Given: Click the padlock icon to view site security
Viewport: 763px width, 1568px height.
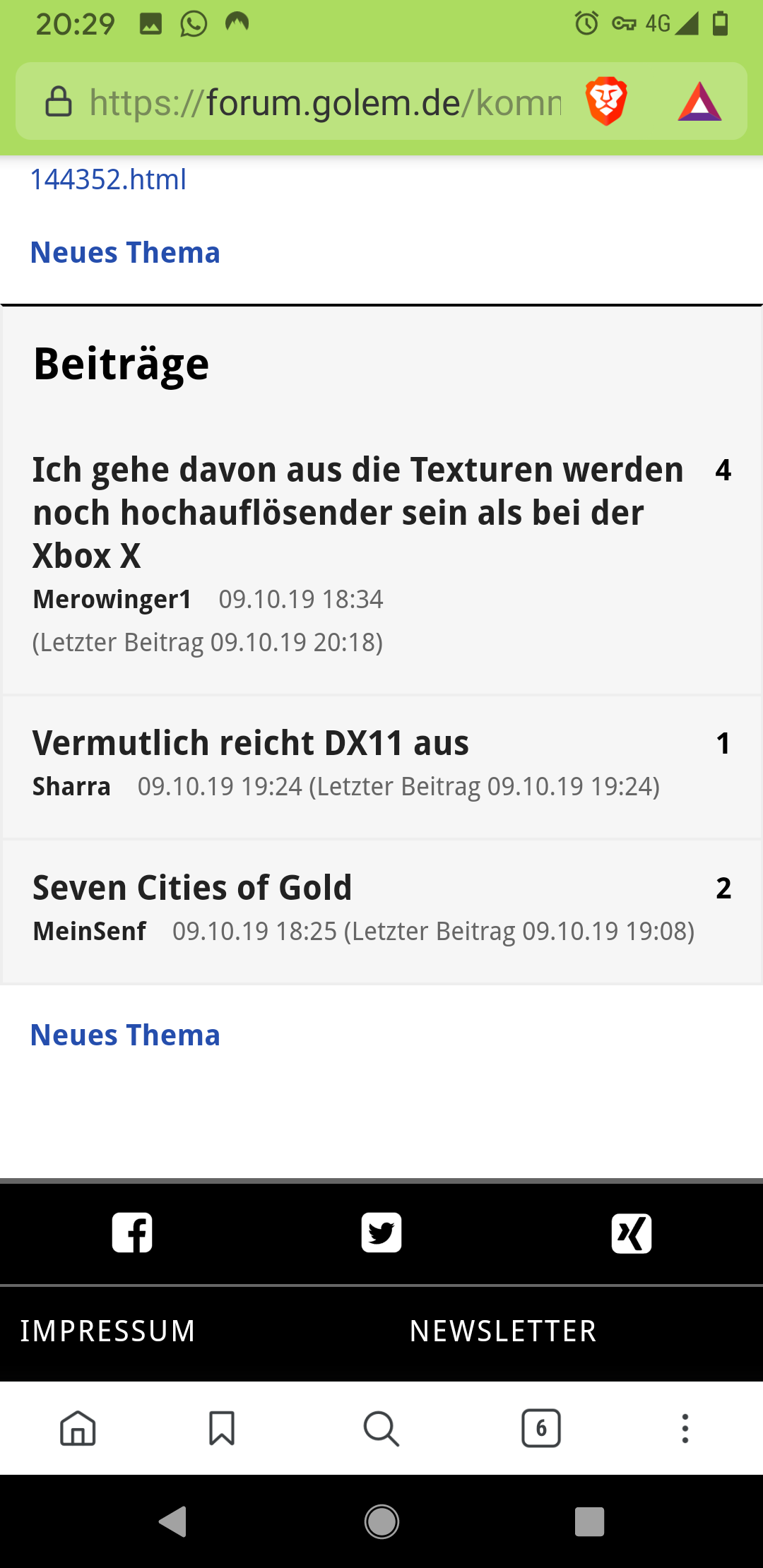Looking at the screenshot, I should 59,102.
